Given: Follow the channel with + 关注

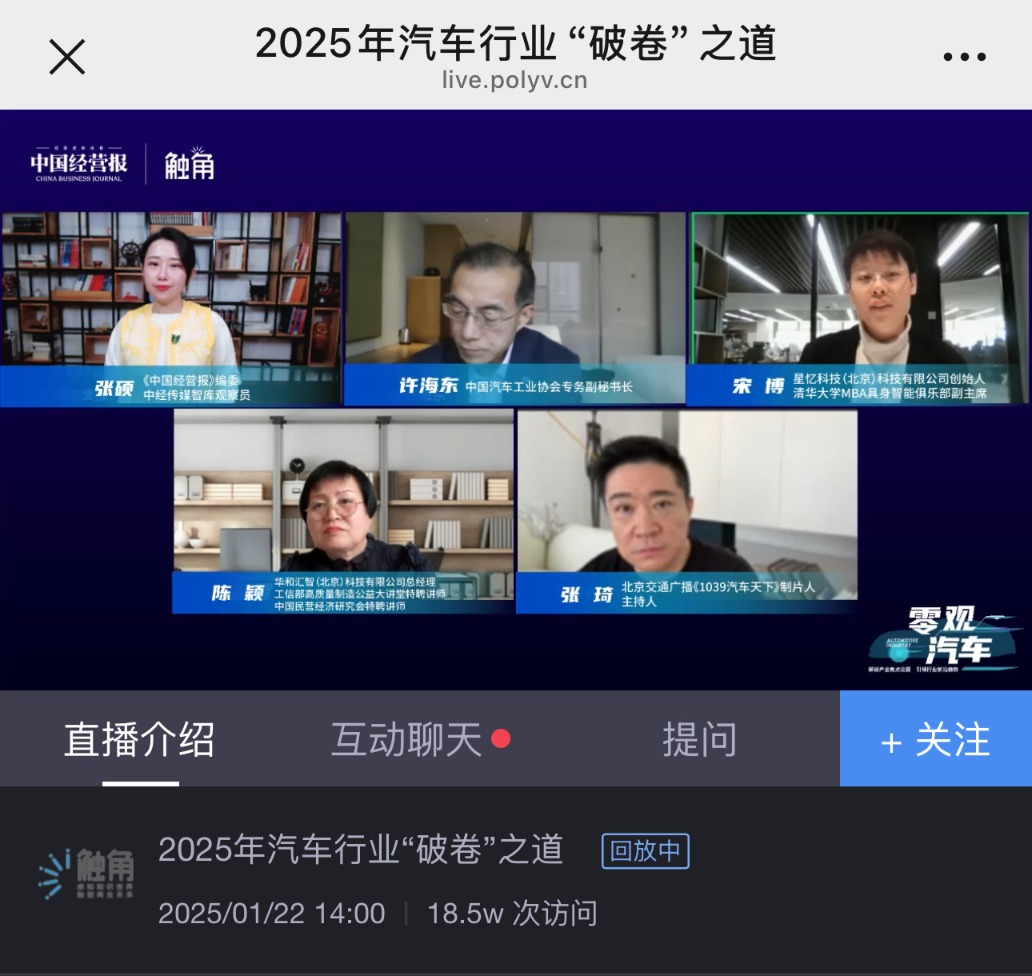Looking at the screenshot, I should pos(935,740).
